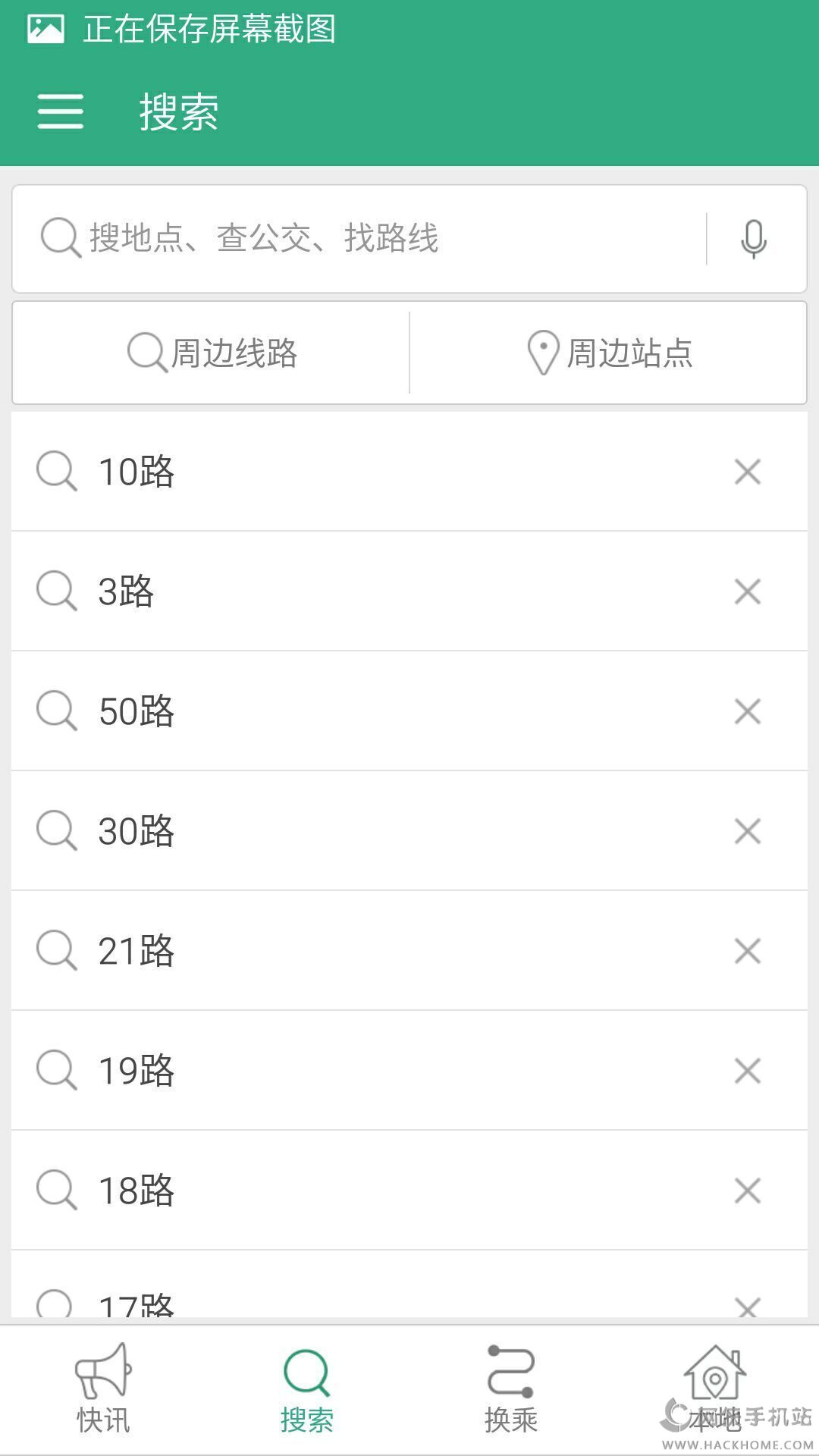Go to the 本地 local tab
Screen dimensions: 819x1456
714,1389
